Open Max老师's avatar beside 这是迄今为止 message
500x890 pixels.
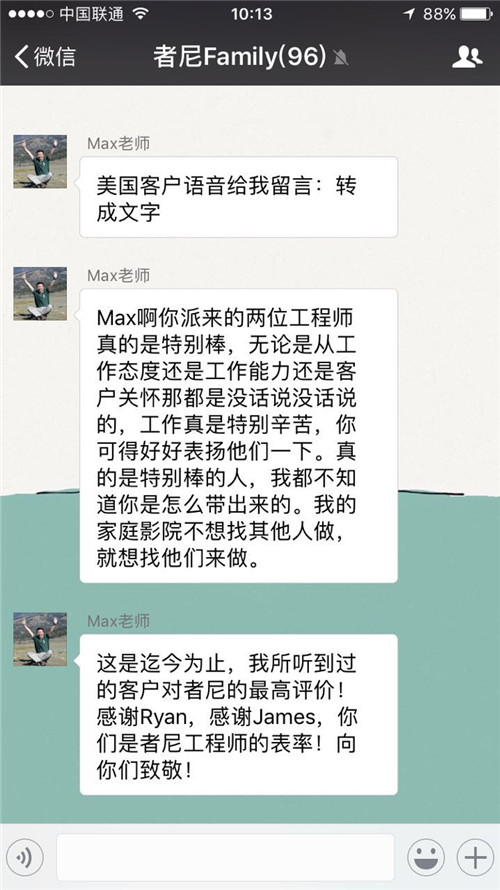pyautogui.click(x=40, y=639)
